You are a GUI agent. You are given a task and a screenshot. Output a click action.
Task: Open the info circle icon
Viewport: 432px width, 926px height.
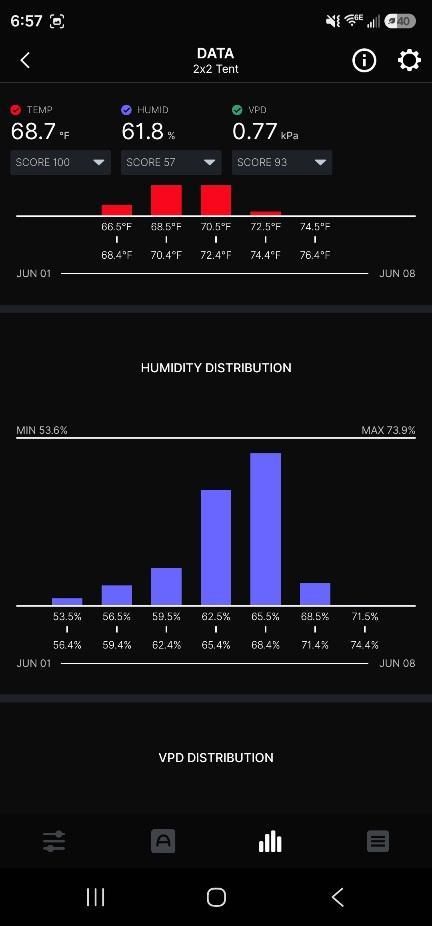click(364, 60)
